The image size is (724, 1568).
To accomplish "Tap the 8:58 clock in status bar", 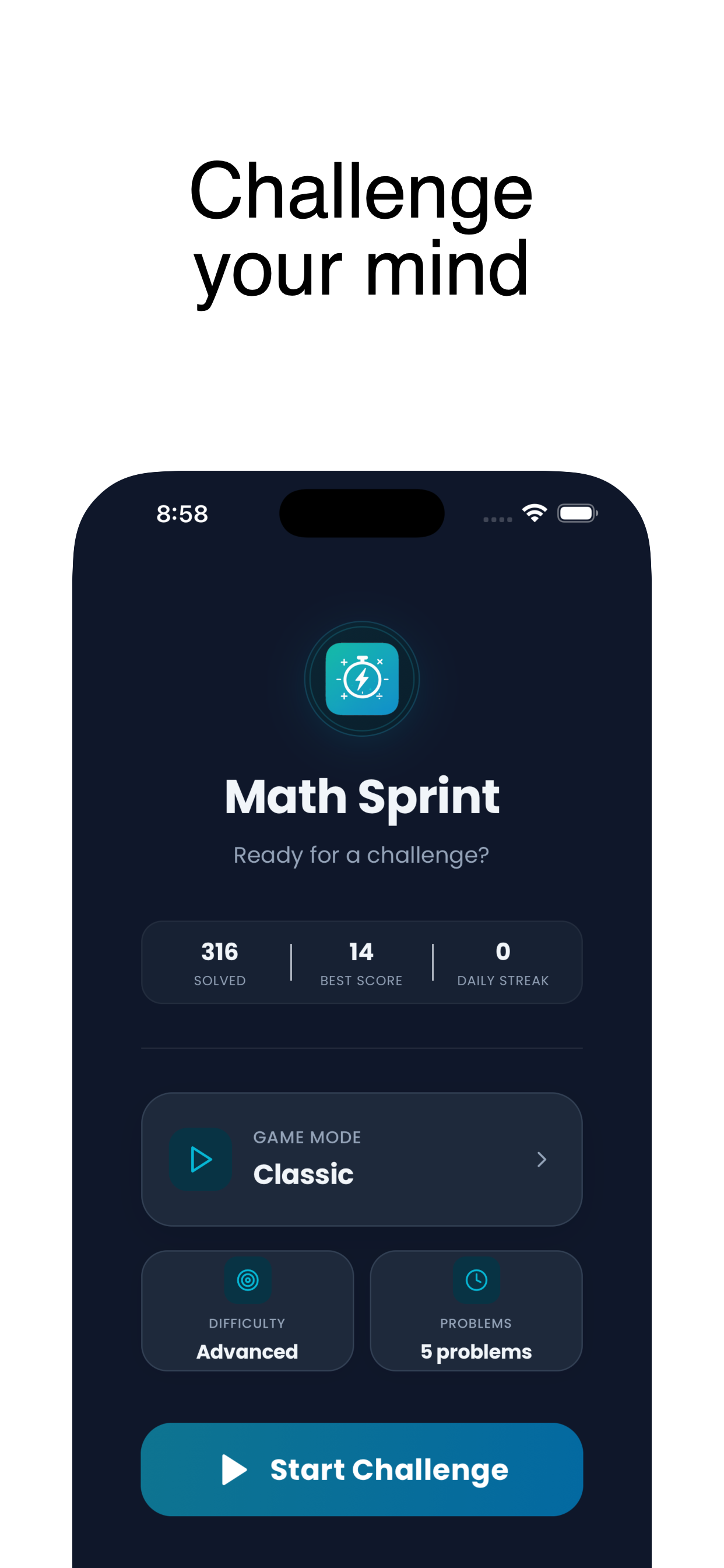I will pos(182,513).
